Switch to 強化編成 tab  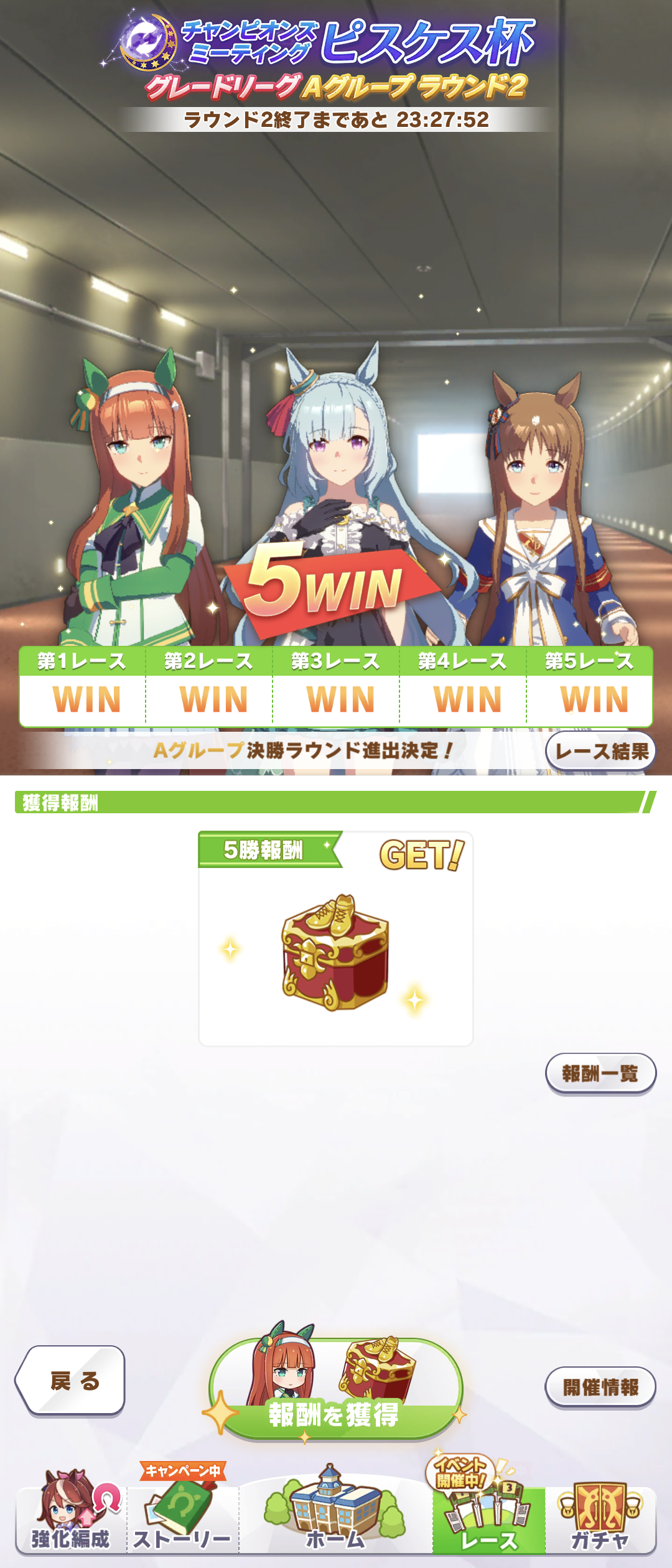tap(71, 1518)
